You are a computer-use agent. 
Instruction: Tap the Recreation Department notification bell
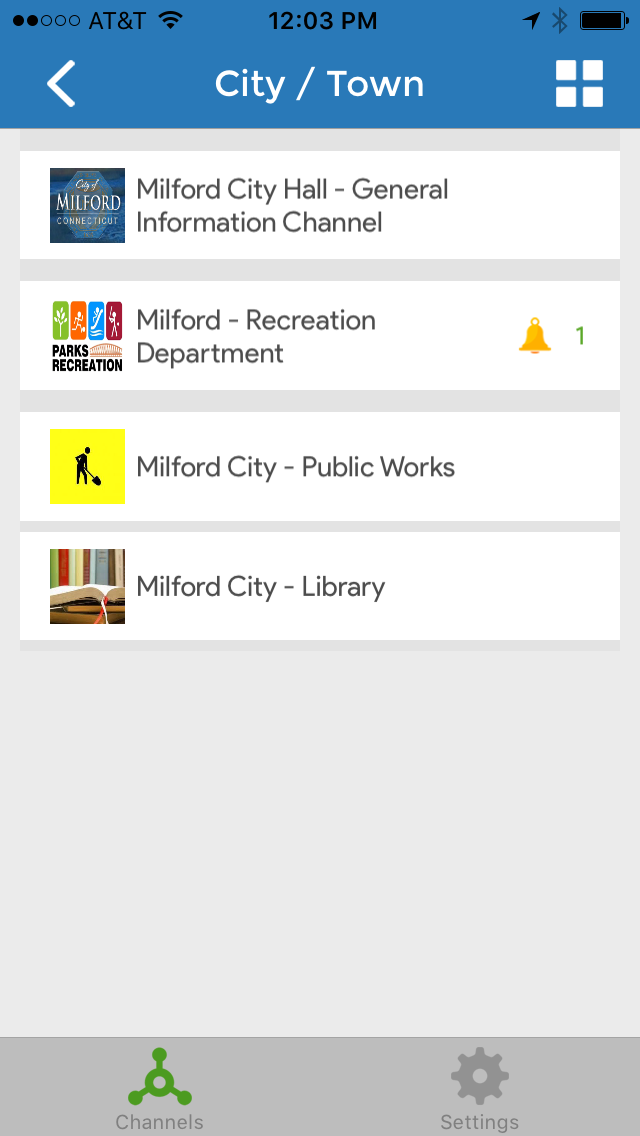[x=535, y=336]
